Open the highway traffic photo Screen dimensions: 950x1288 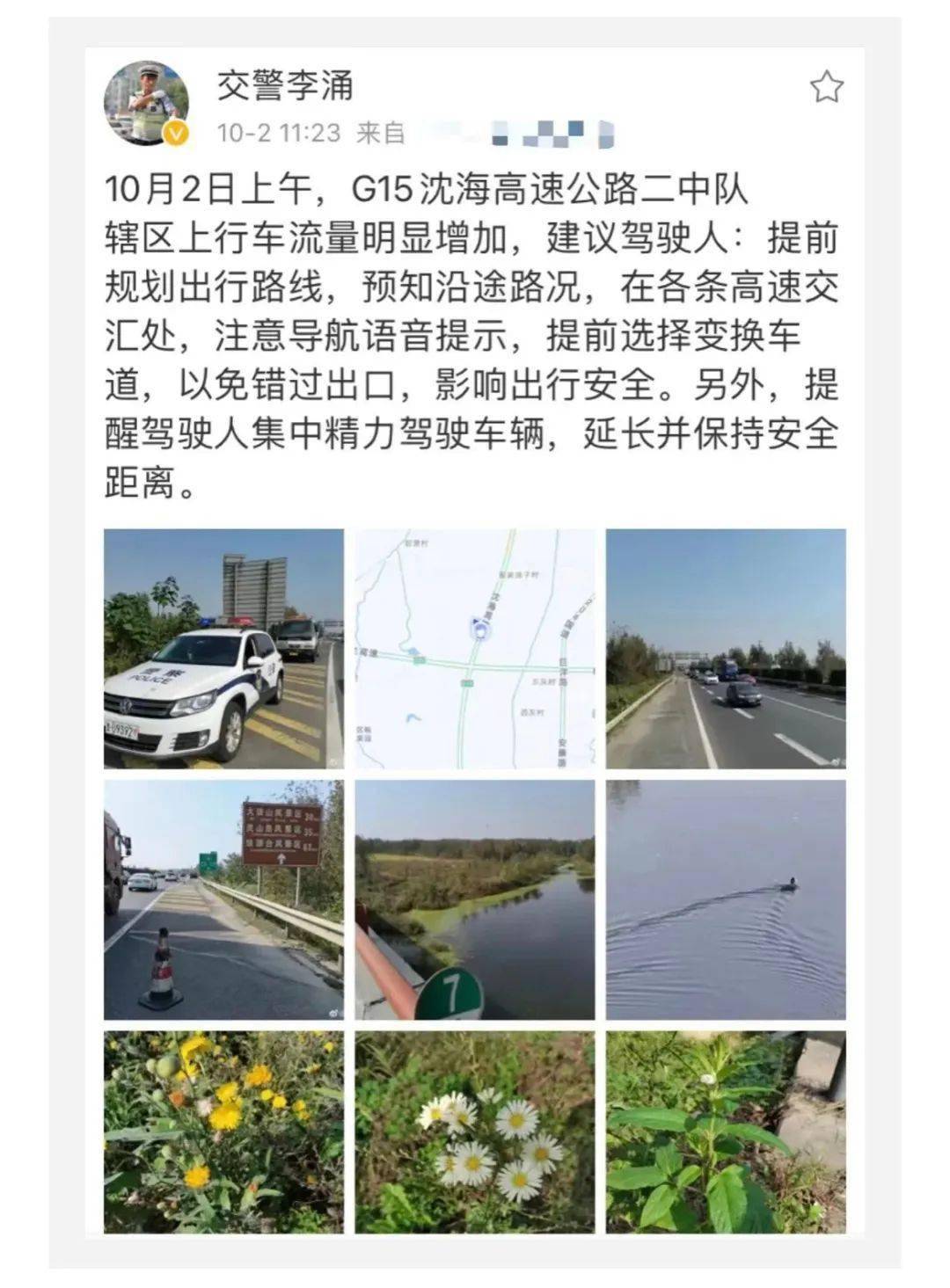tap(726, 648)
